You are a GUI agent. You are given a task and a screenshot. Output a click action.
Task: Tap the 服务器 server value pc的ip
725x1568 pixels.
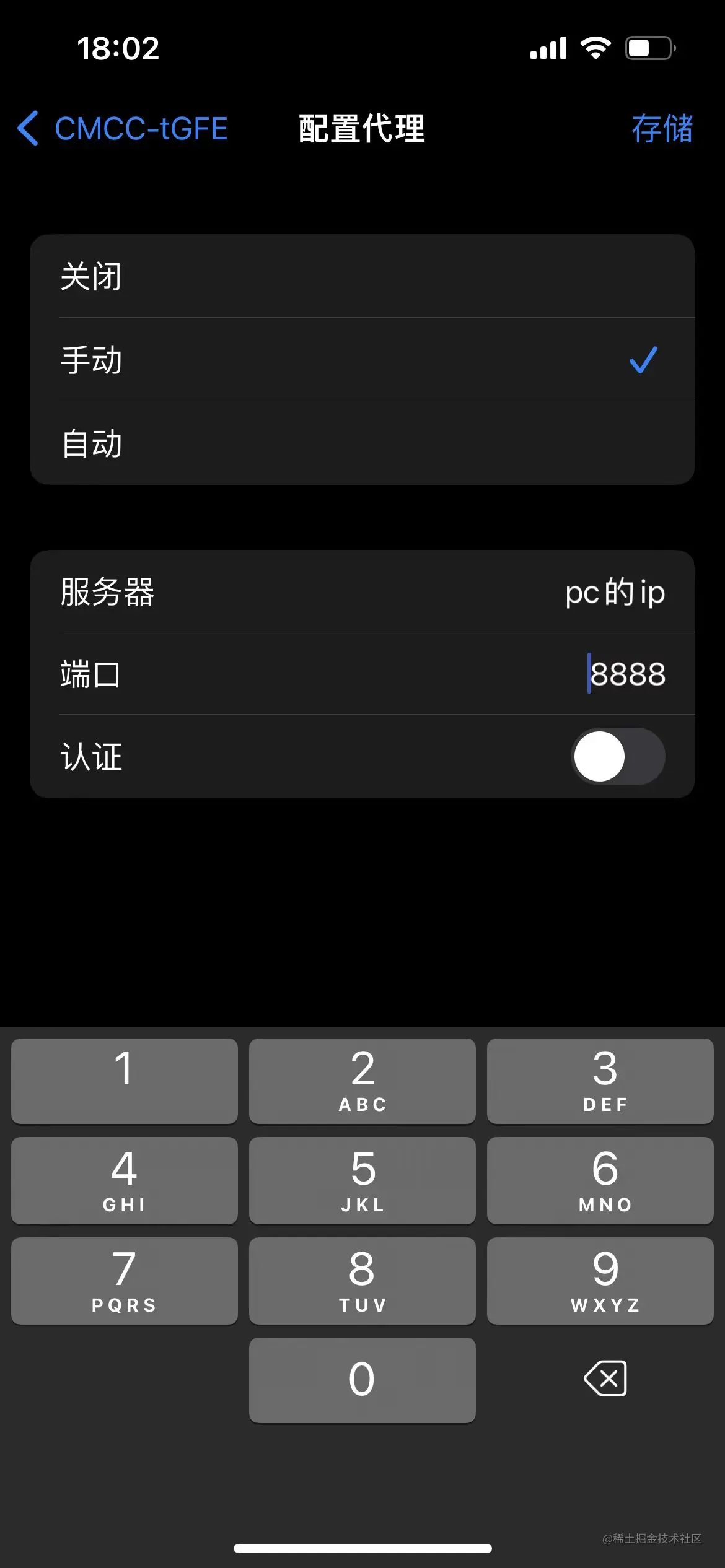point(615,591)
